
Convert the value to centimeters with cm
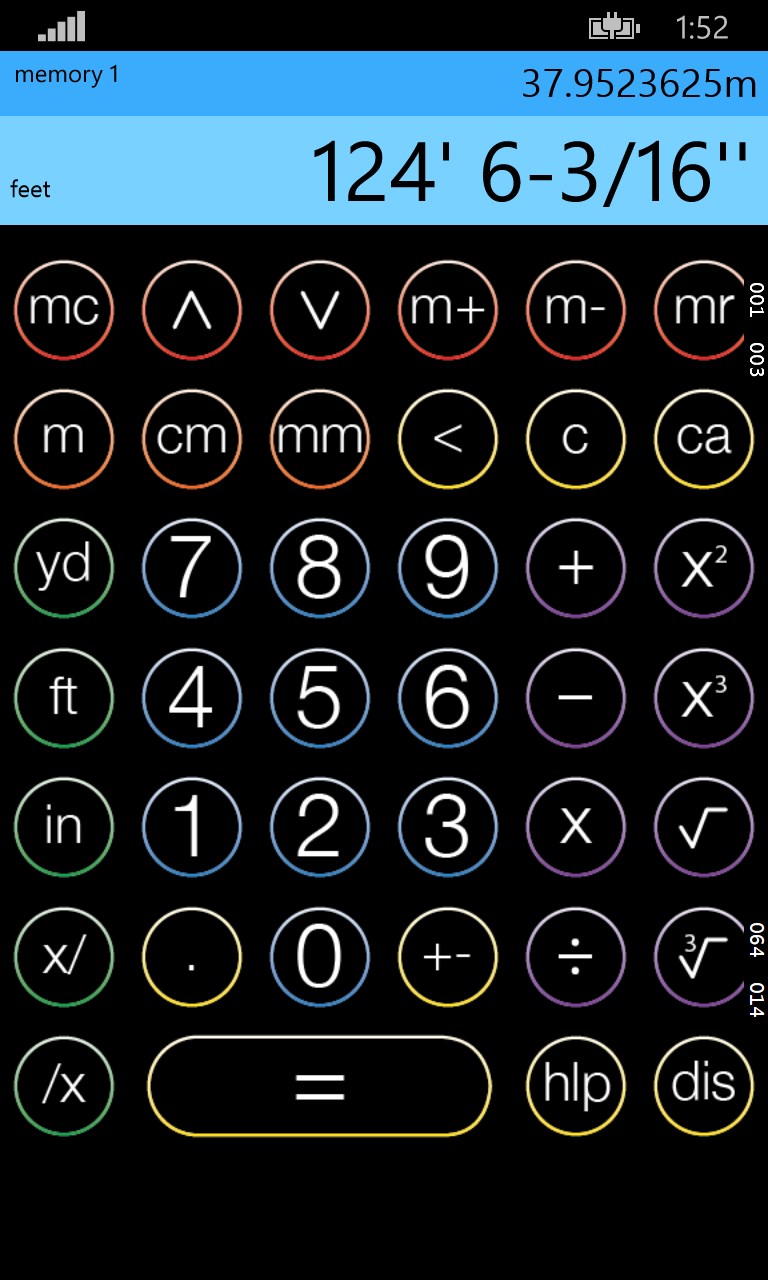point(192,438)
